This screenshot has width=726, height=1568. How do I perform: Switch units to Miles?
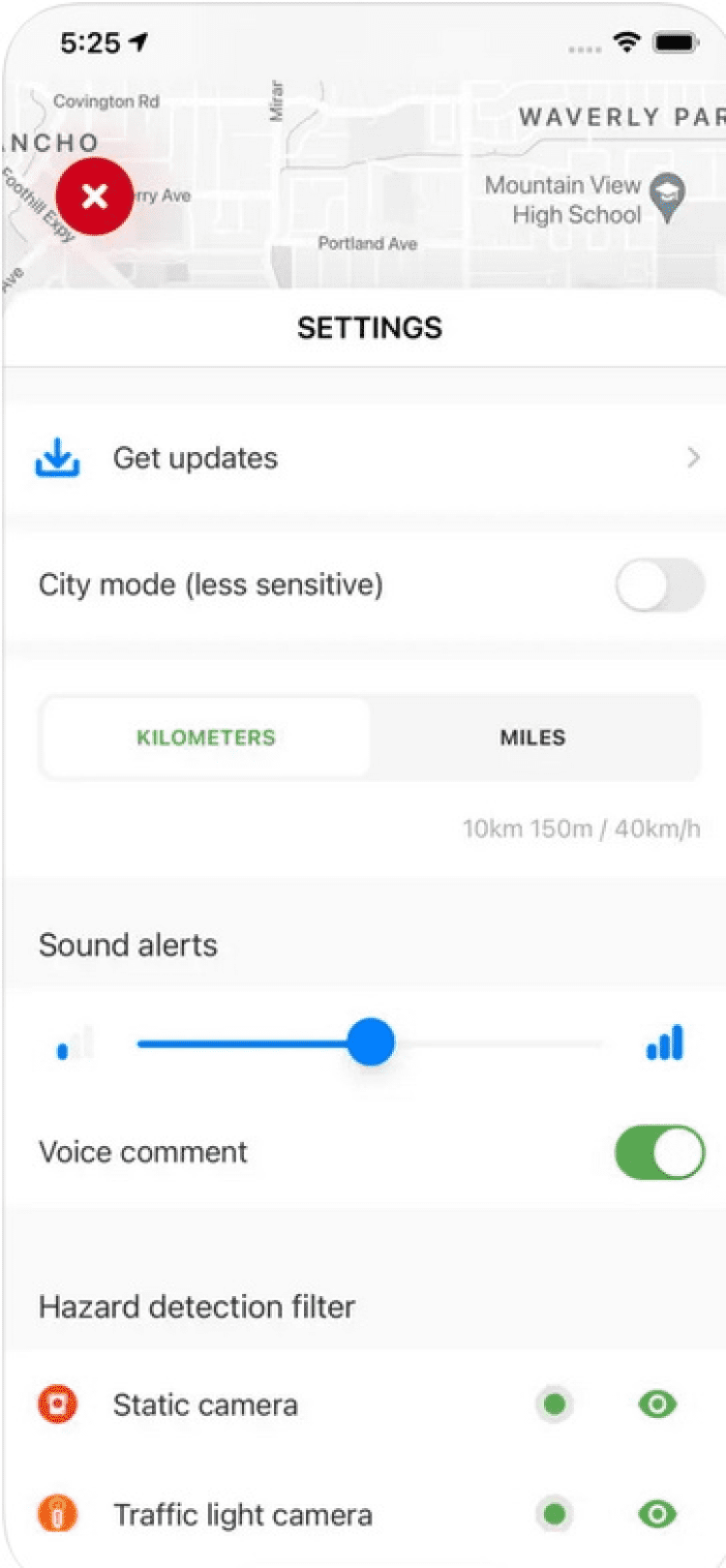pyautogui.click(x=532, y=738)
